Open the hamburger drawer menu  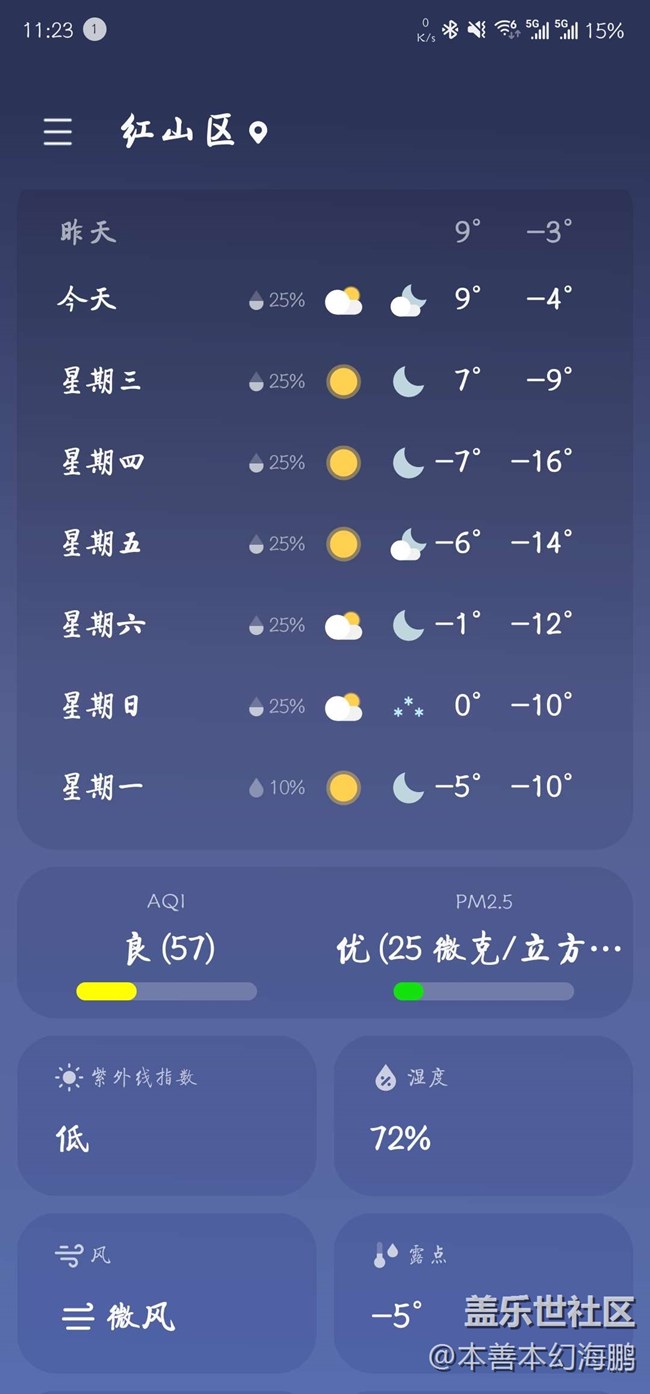pyautogui.click(x=58, y=132)
